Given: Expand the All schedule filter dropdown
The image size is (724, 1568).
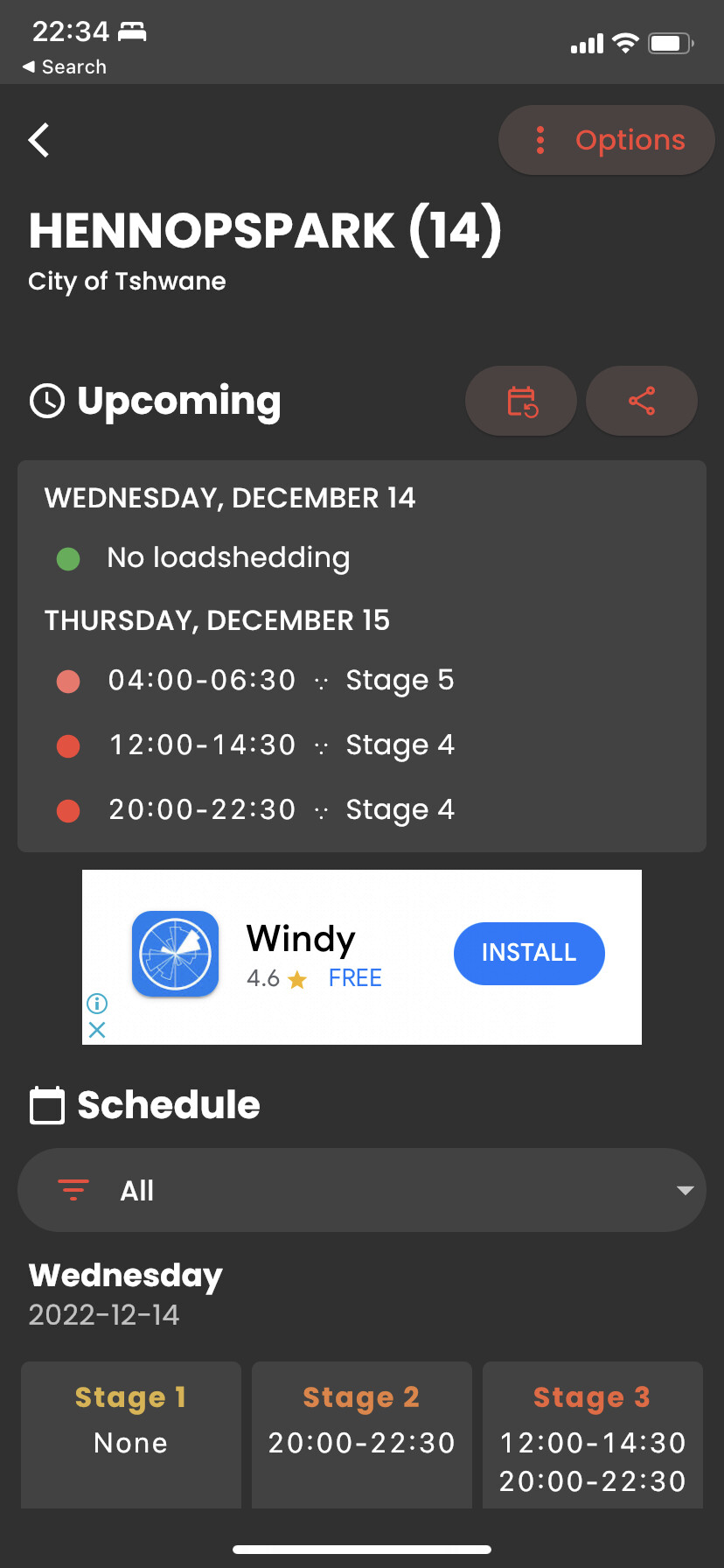Looking at the screenshot, I should click(362, 1190).
